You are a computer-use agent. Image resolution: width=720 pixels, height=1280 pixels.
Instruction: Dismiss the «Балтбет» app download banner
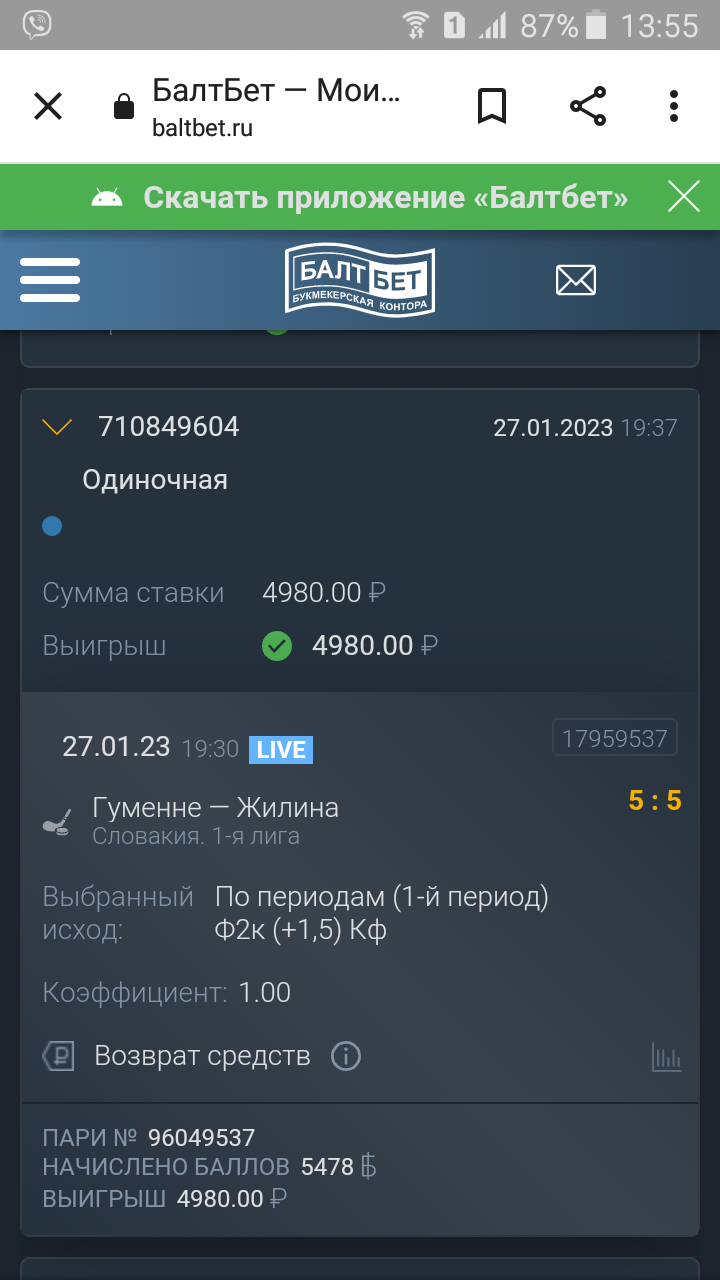click(684, 197)
